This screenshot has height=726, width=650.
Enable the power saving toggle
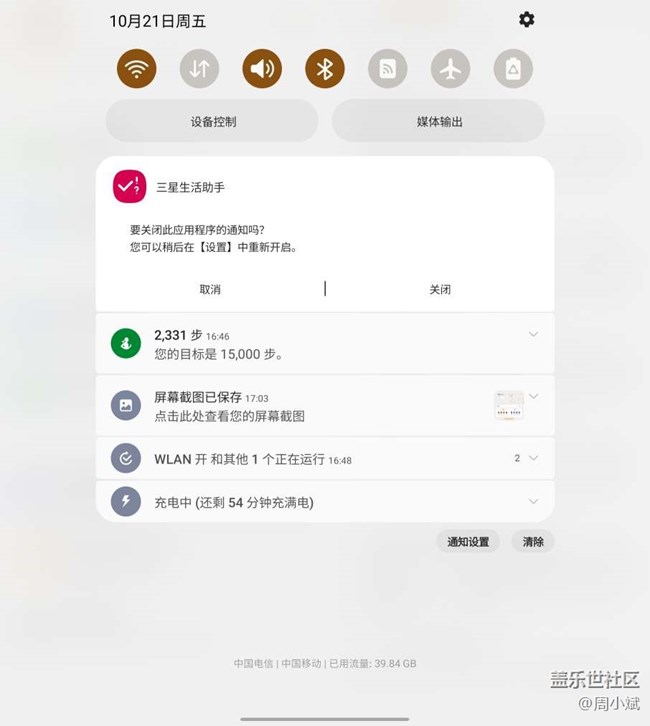(x=513, y=69)
